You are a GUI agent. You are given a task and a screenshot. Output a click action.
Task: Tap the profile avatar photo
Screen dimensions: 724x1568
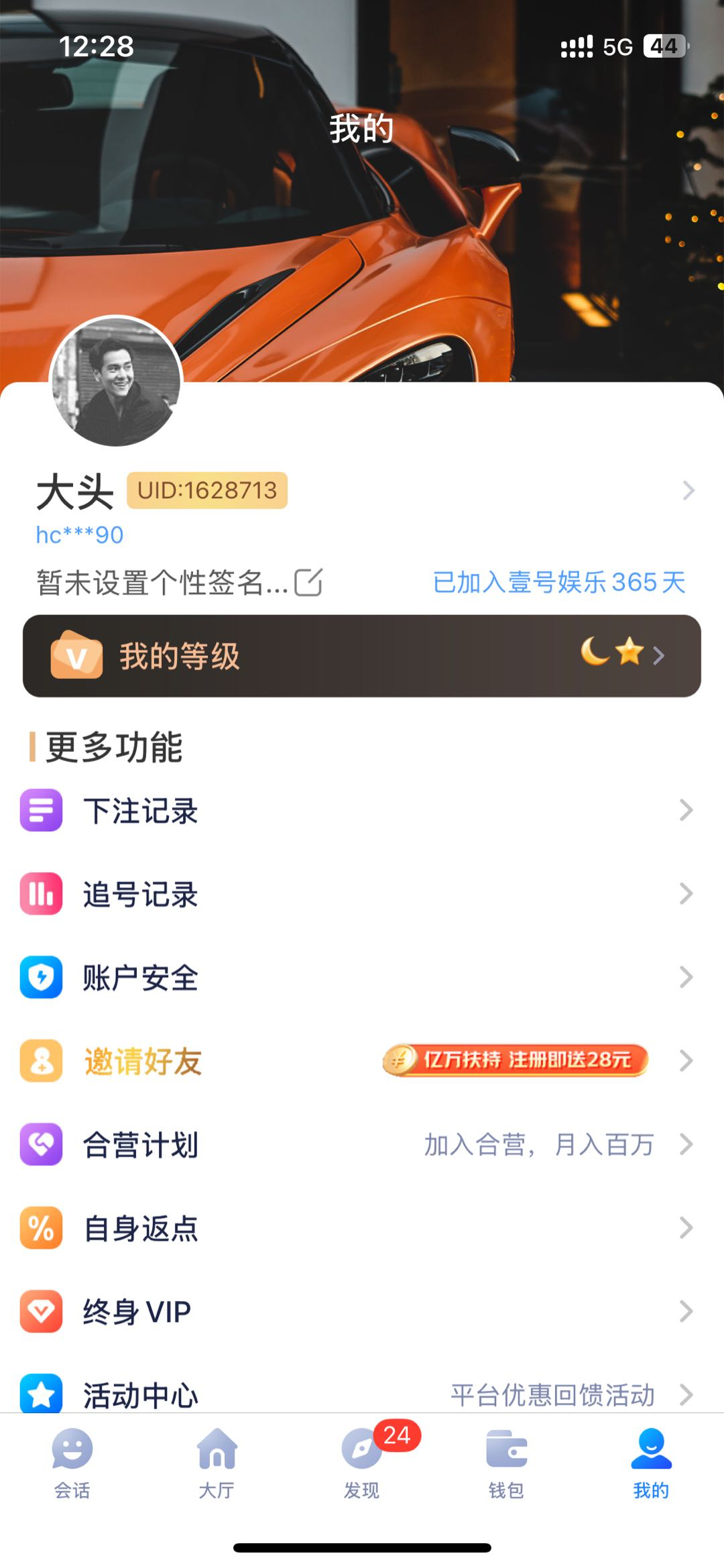point(116,381)
